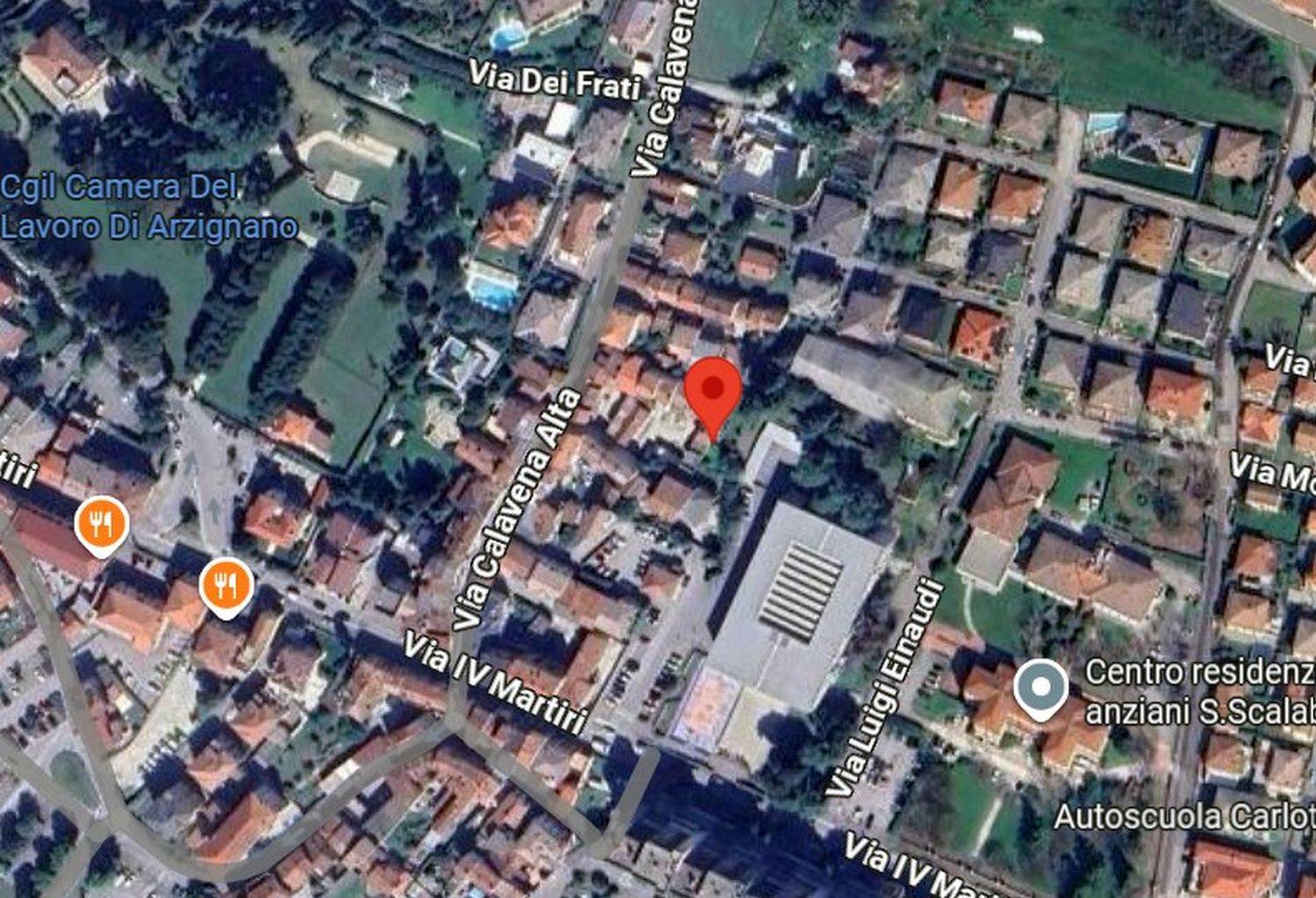Viewport: 1316px width, 898px height.
Task: Select the Autoscuola Carlotto place label
Action: click(x=1184, y=817)
